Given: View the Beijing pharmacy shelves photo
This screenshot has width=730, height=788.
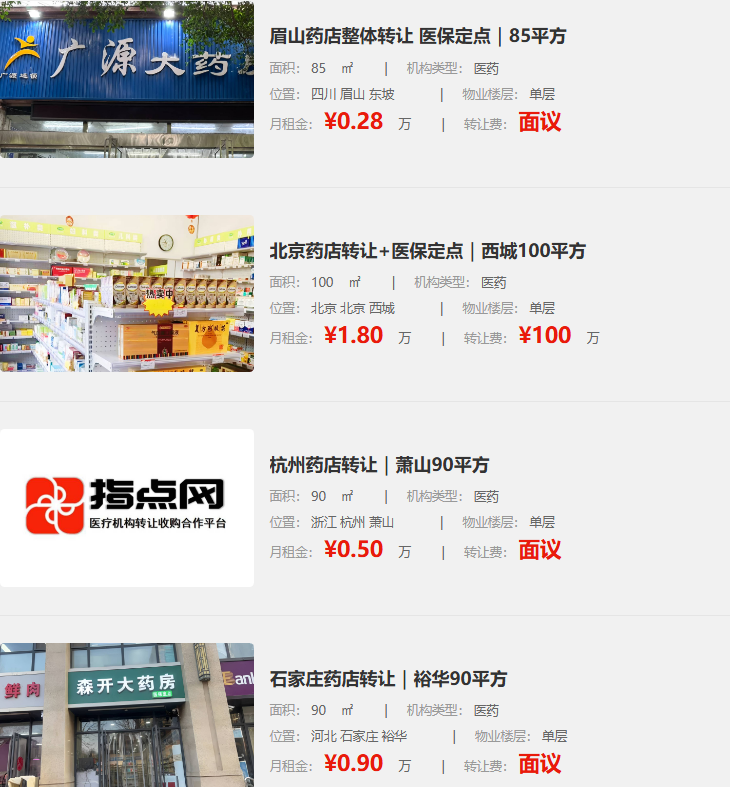Looking at the screenshot, I should pyautogui.click(x=127, y=294).
